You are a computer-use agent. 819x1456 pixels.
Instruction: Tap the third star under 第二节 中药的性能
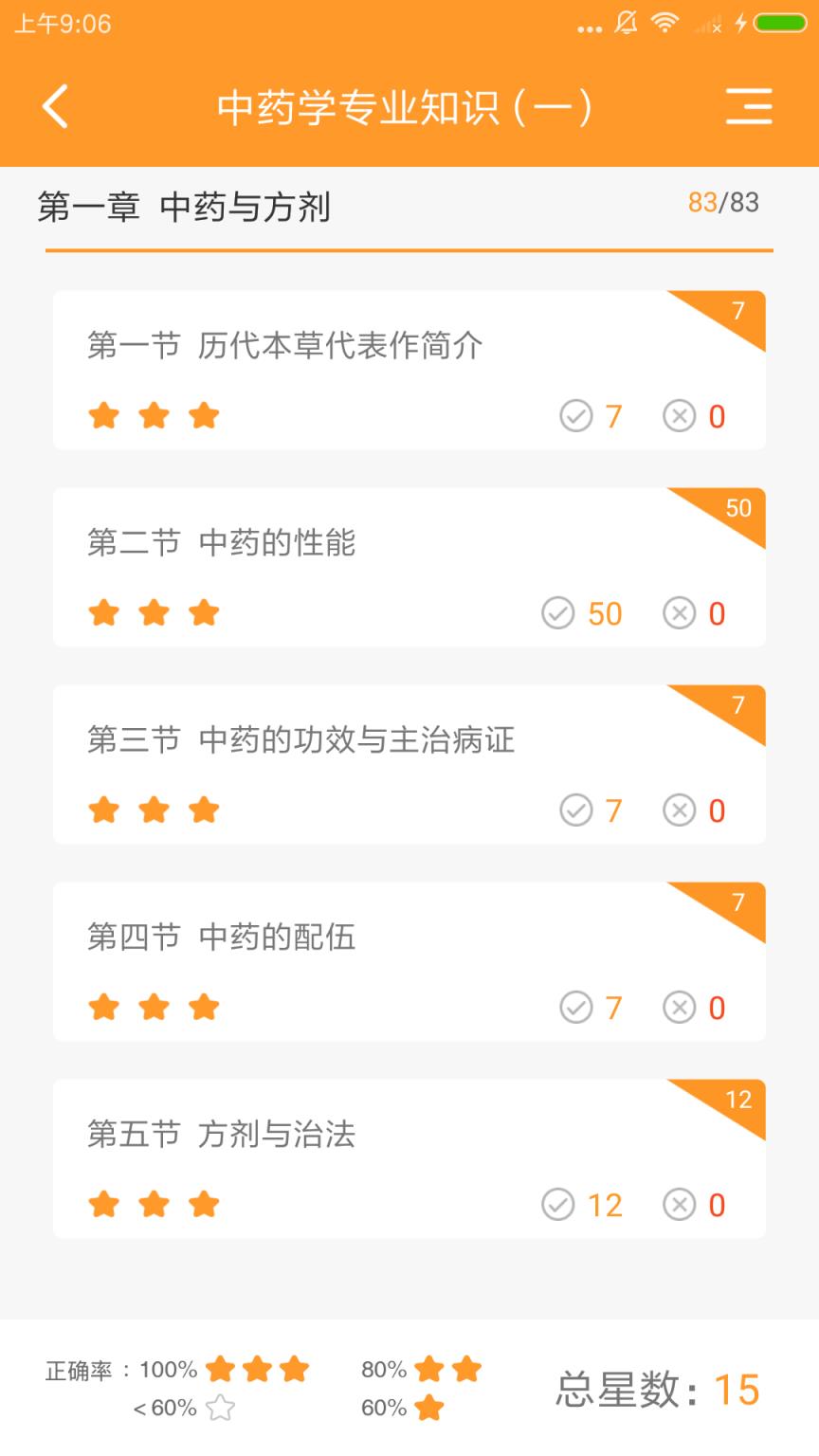[x=202, y=613]
